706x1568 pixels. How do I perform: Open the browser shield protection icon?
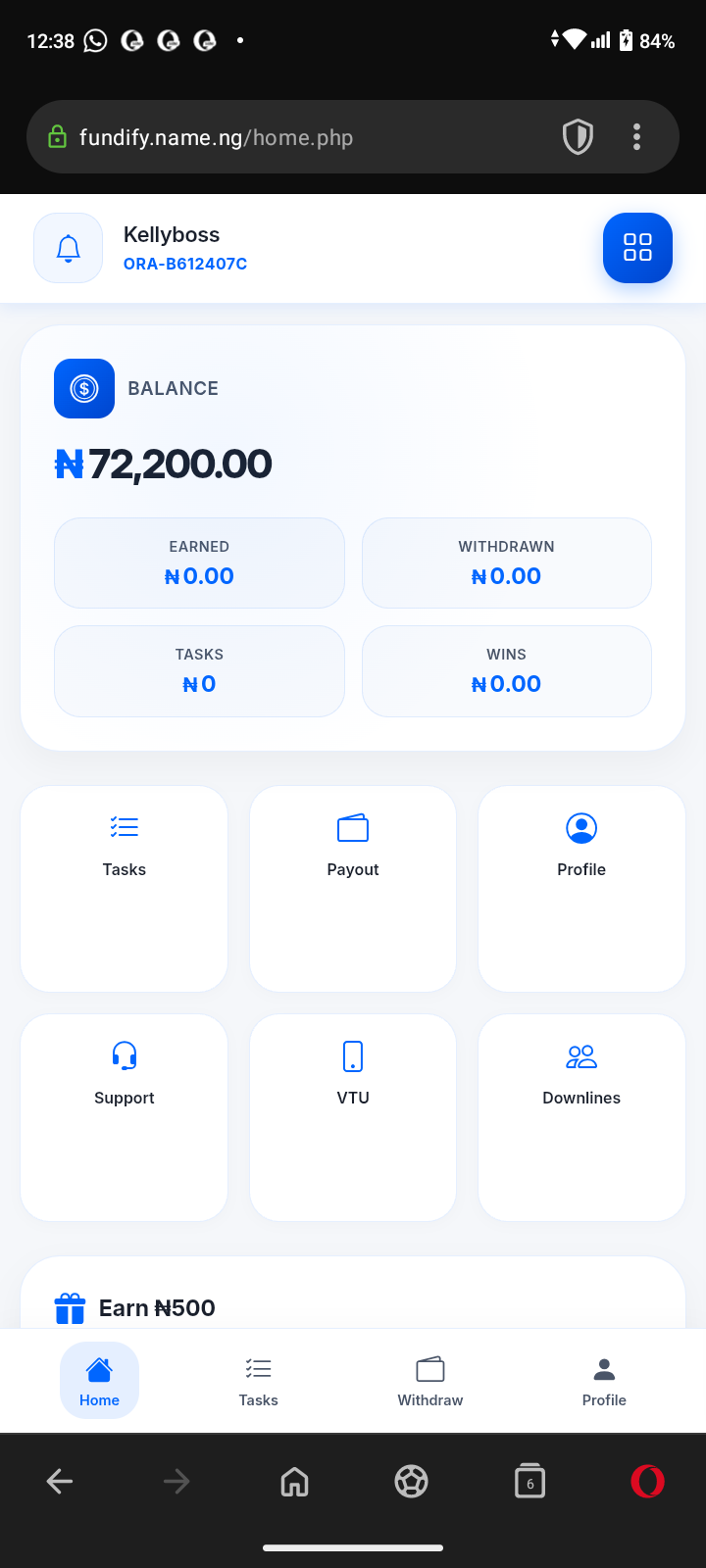pos(578,137)
